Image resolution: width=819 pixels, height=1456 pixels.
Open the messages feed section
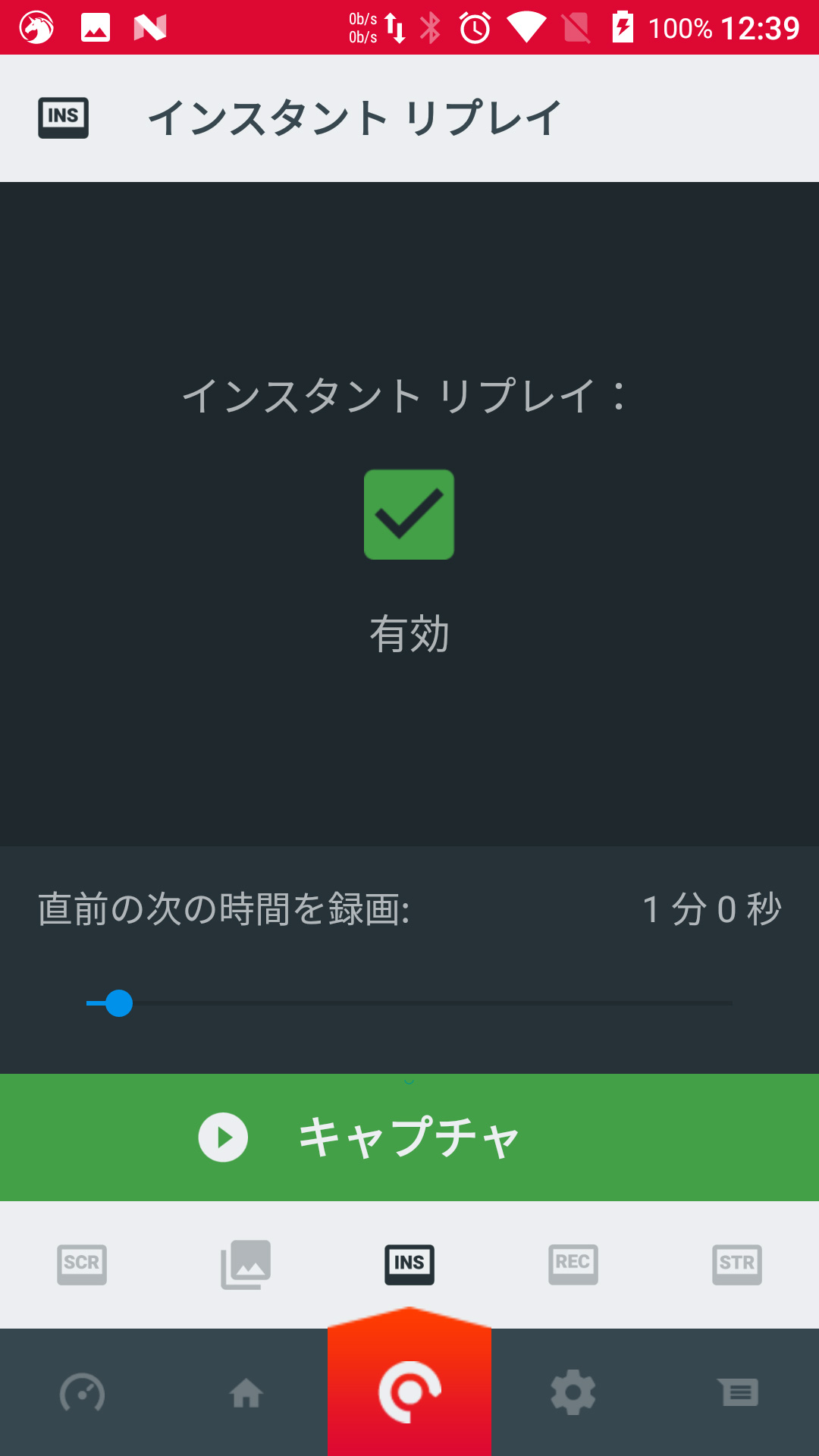(x=737, y=1393)
